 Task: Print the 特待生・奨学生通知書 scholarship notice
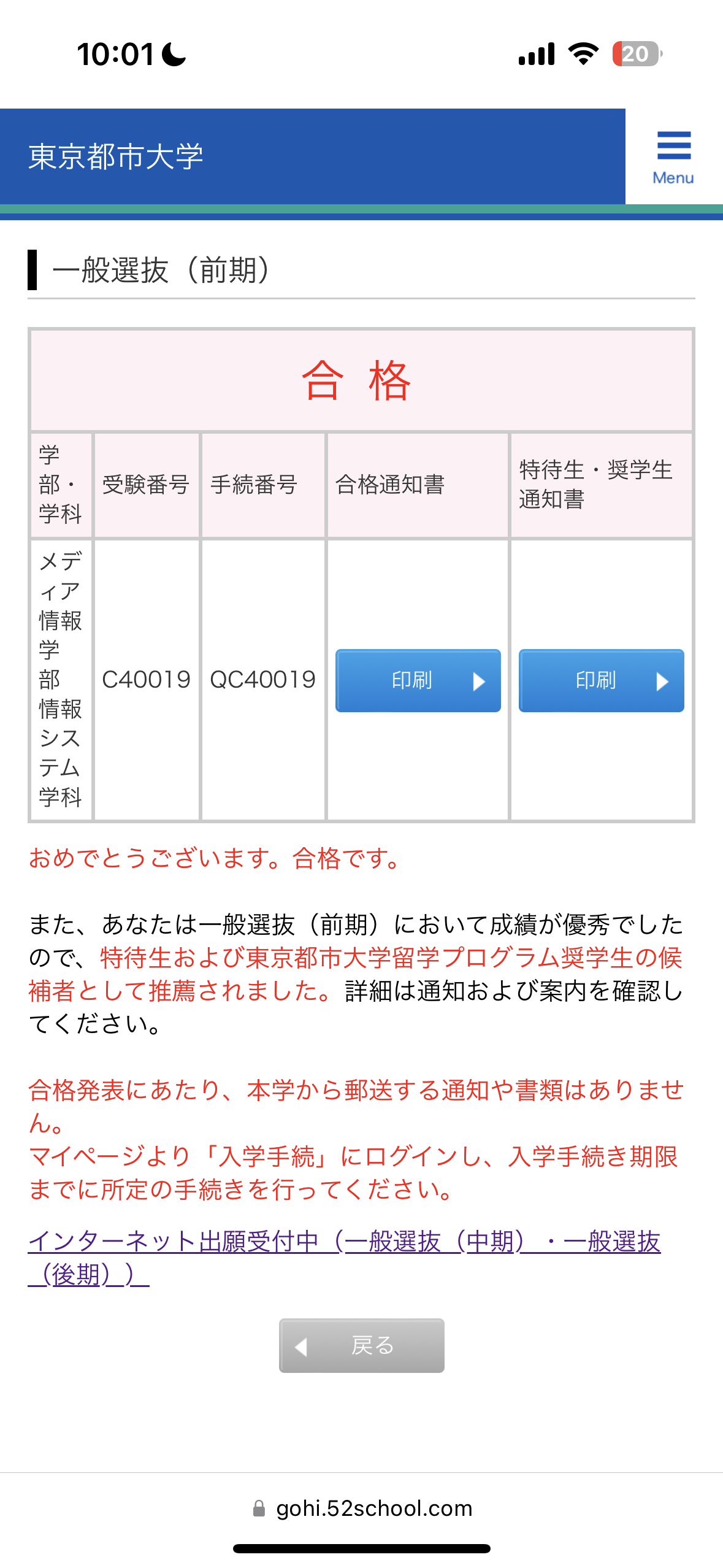pyautogui.click(x=601, y=680)
